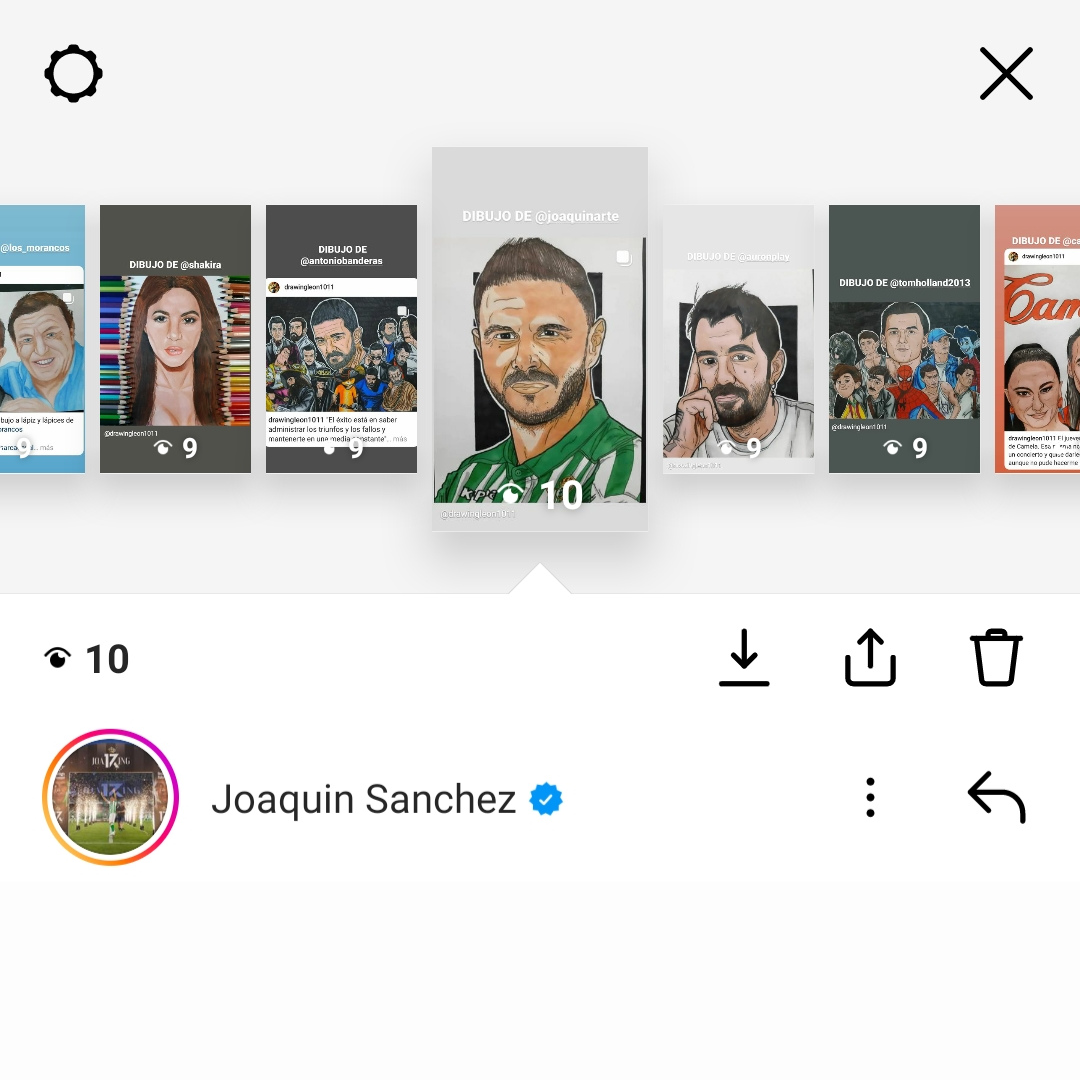
Task: Open Joaquin Sanchez's profile picture
Action: point(110,798)
